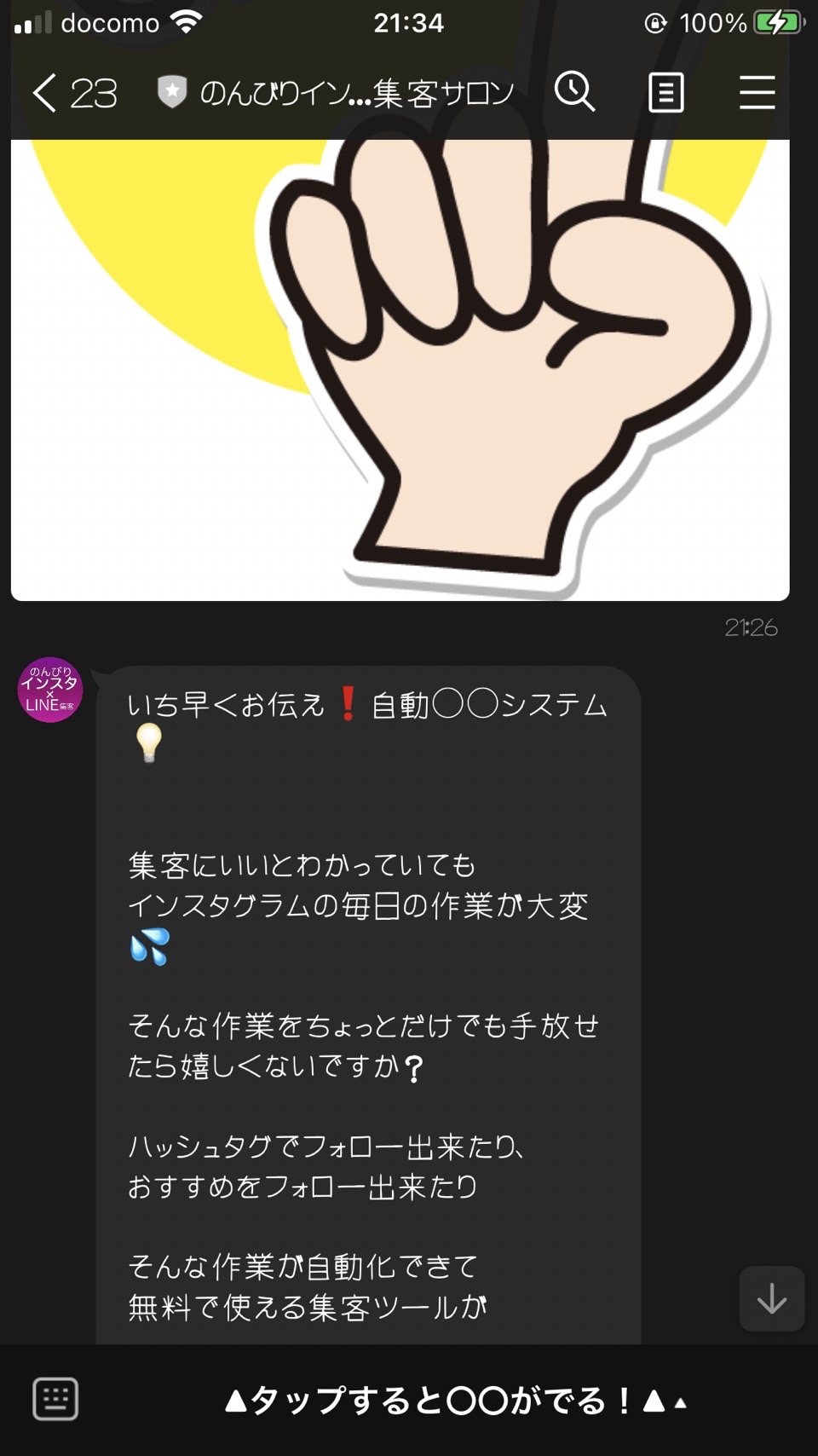Switch to keyboard input

point(55,1399)
